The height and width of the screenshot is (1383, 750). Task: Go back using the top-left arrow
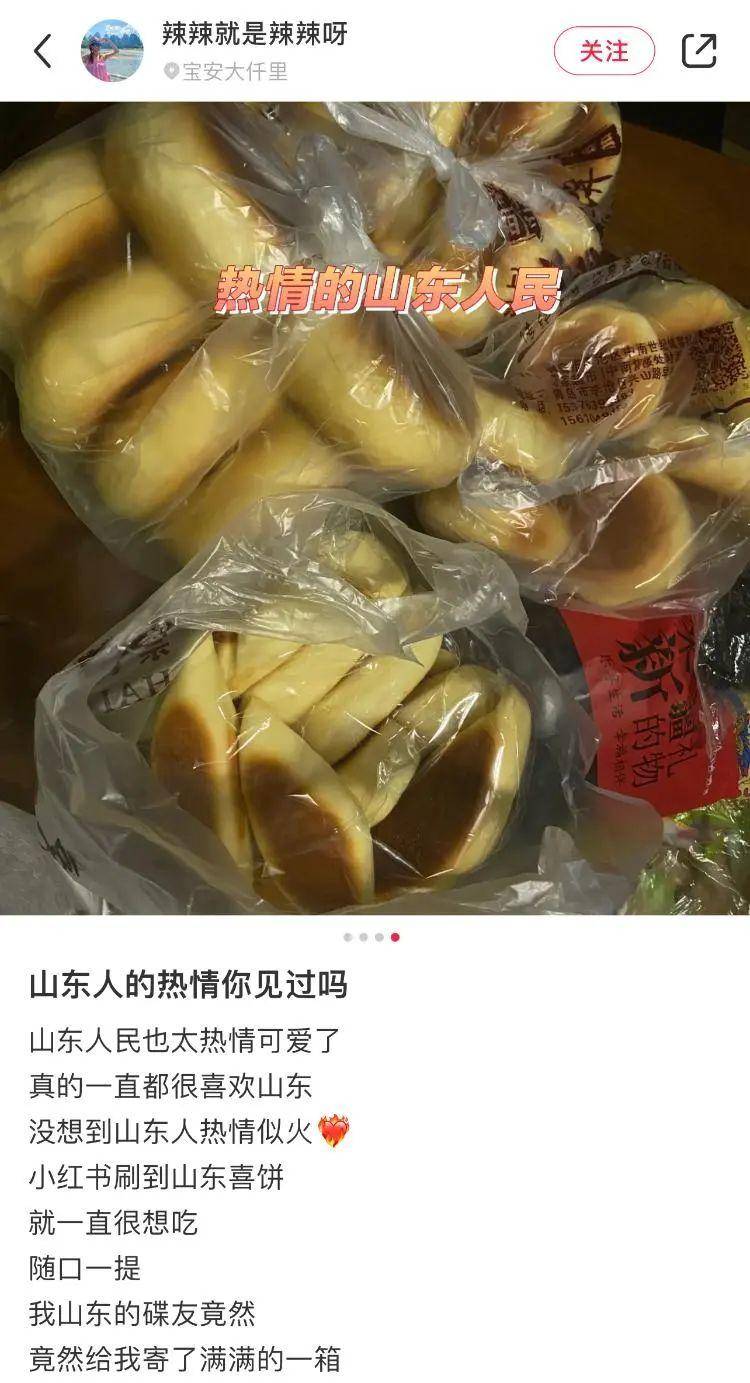pos(42,50)
